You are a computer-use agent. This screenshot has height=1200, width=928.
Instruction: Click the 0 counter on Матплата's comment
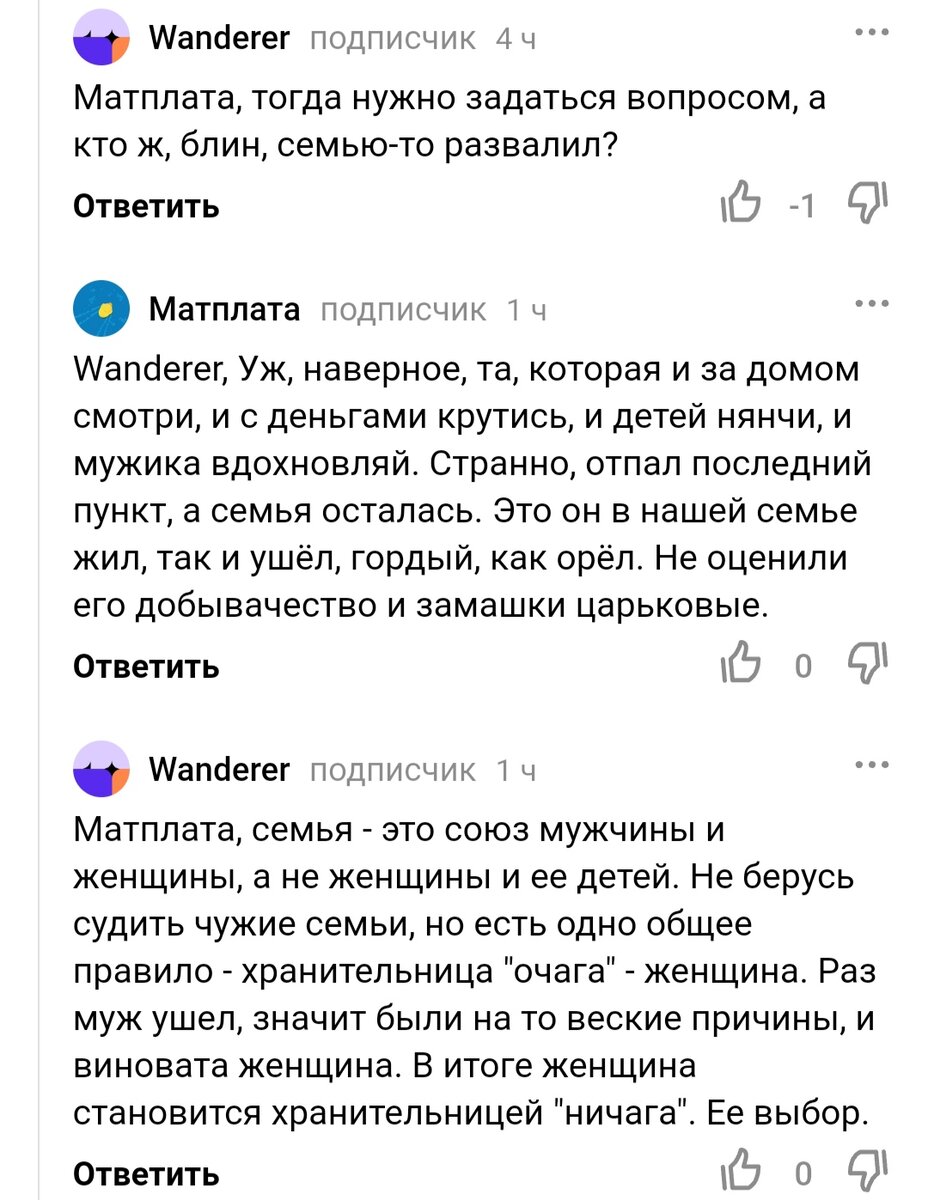point(803,664)
